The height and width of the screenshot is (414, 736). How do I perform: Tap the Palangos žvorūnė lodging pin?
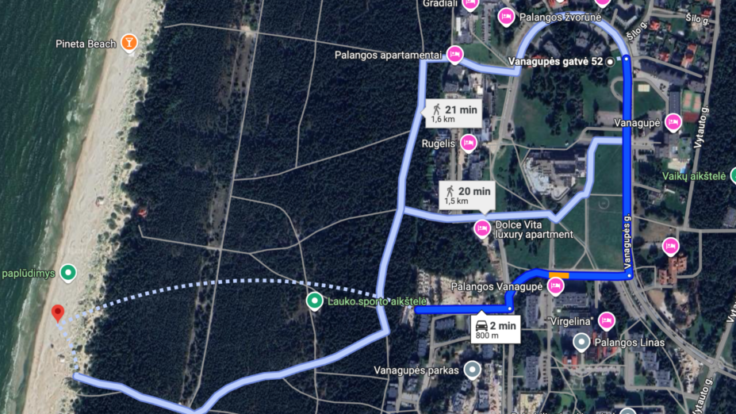pyautogui.click(x=506, y=17)
